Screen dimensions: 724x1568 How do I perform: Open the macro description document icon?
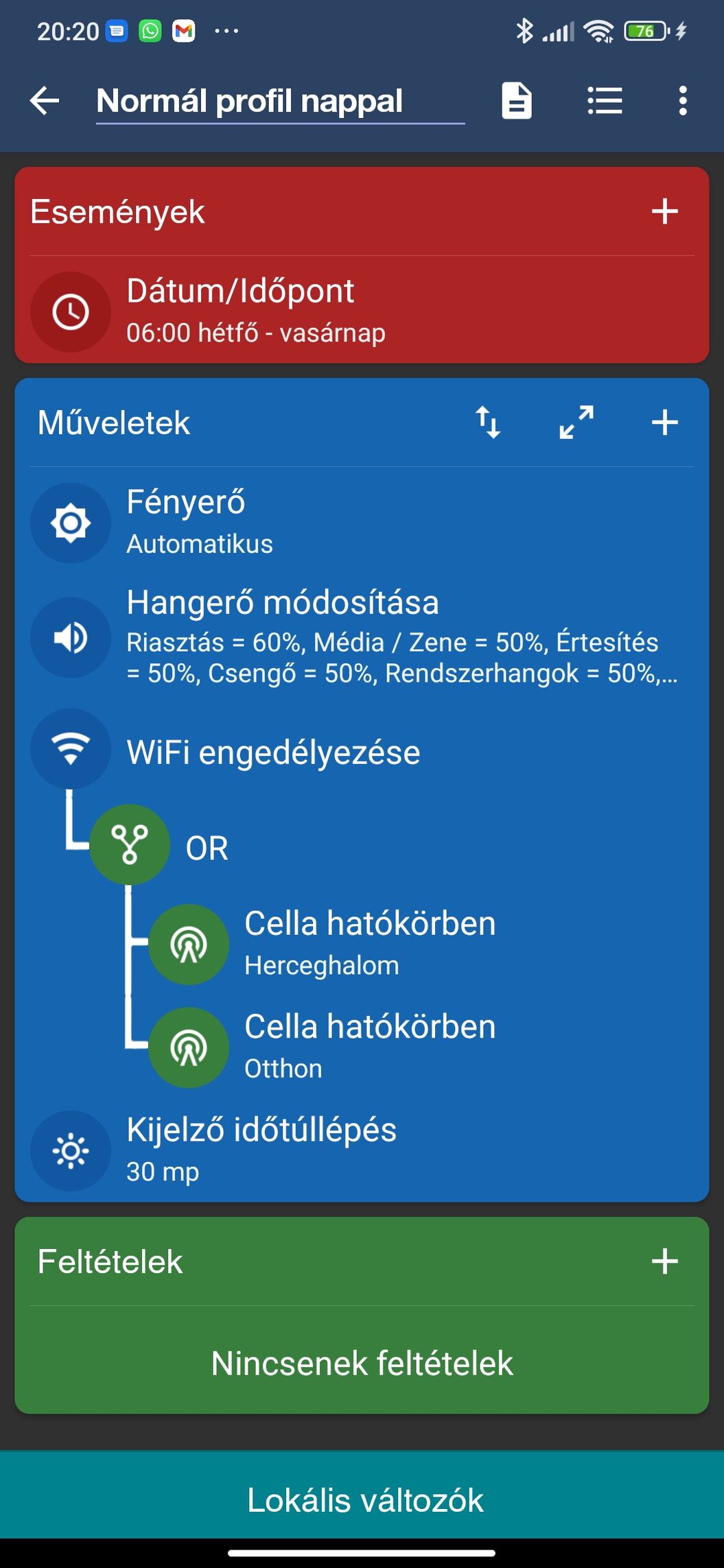pyautogui.click(x=516, y=101)
